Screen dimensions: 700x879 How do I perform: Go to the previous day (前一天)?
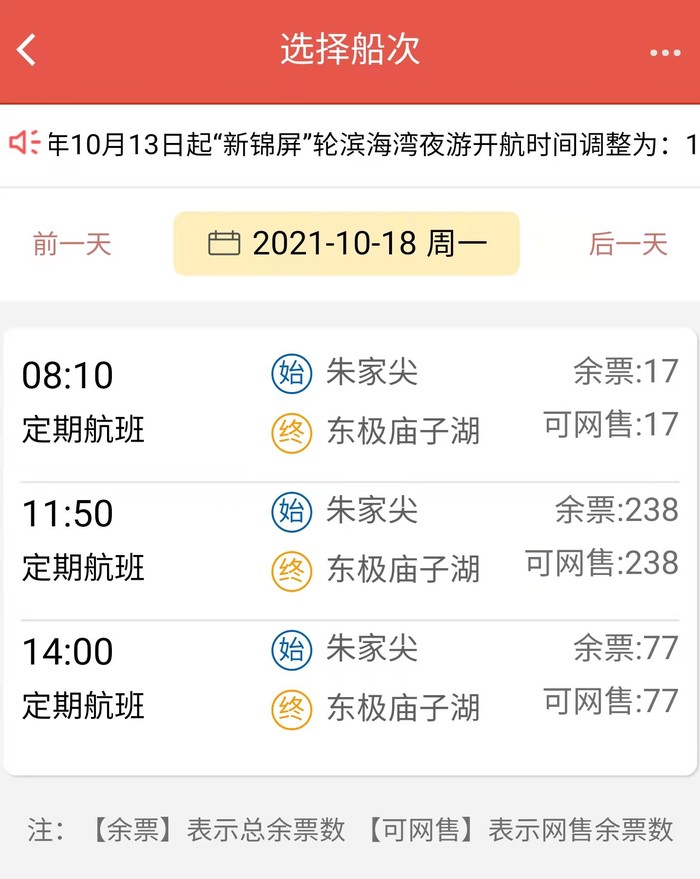coord(72,244)
